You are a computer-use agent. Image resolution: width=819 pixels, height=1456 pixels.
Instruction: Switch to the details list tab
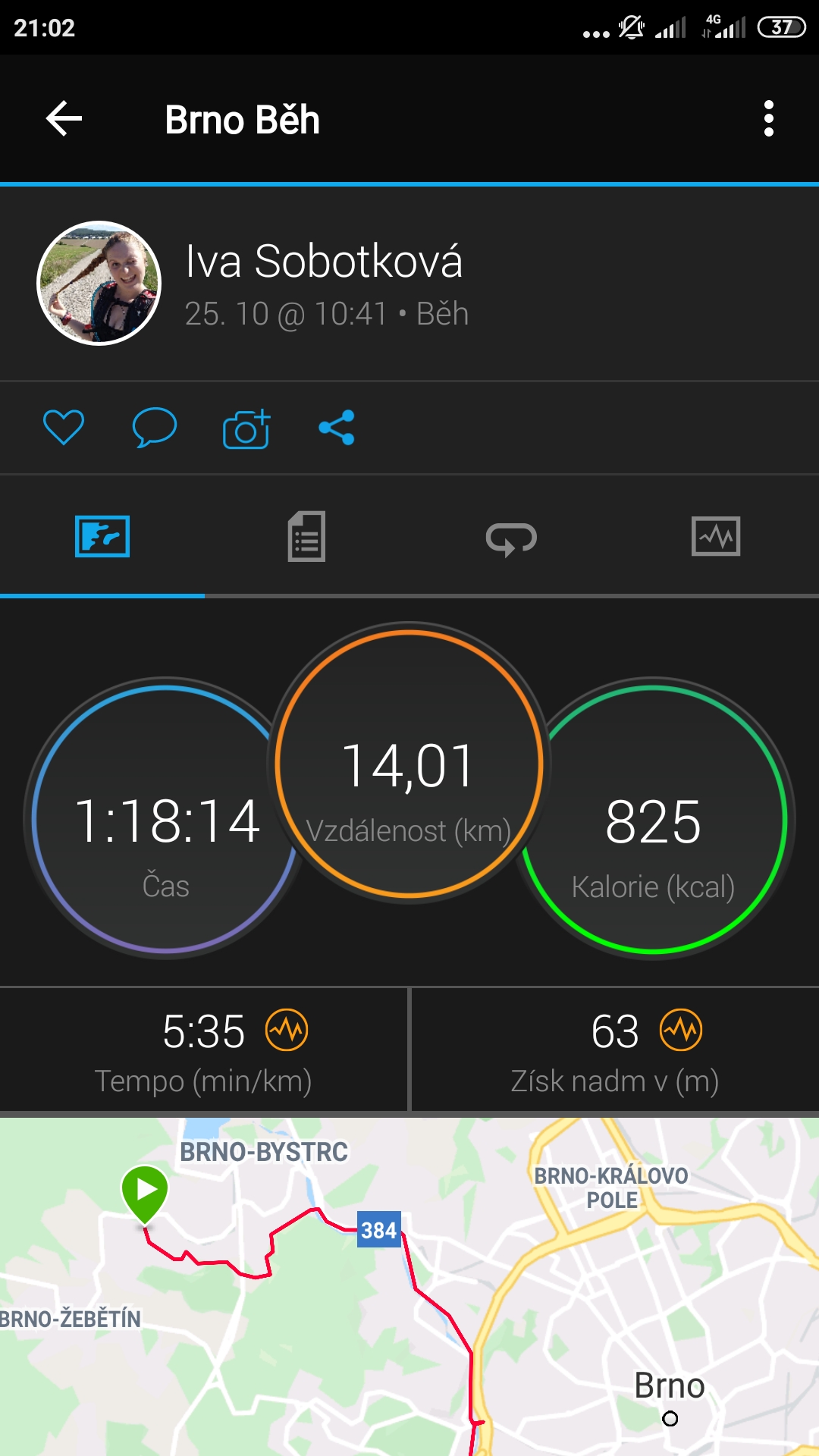pyautogui.click(x=306, y=536)
